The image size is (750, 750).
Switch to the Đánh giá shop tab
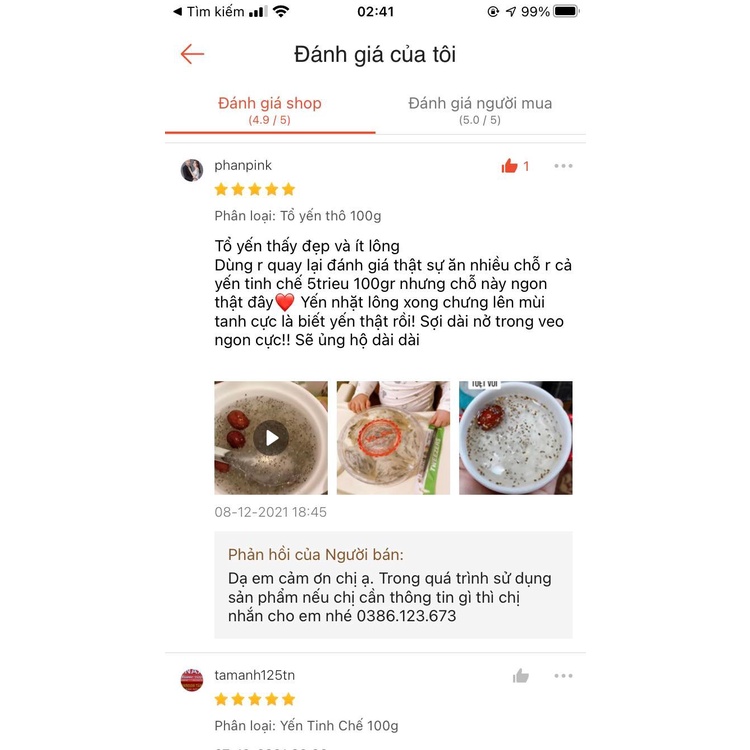click(x=270, y=110)
